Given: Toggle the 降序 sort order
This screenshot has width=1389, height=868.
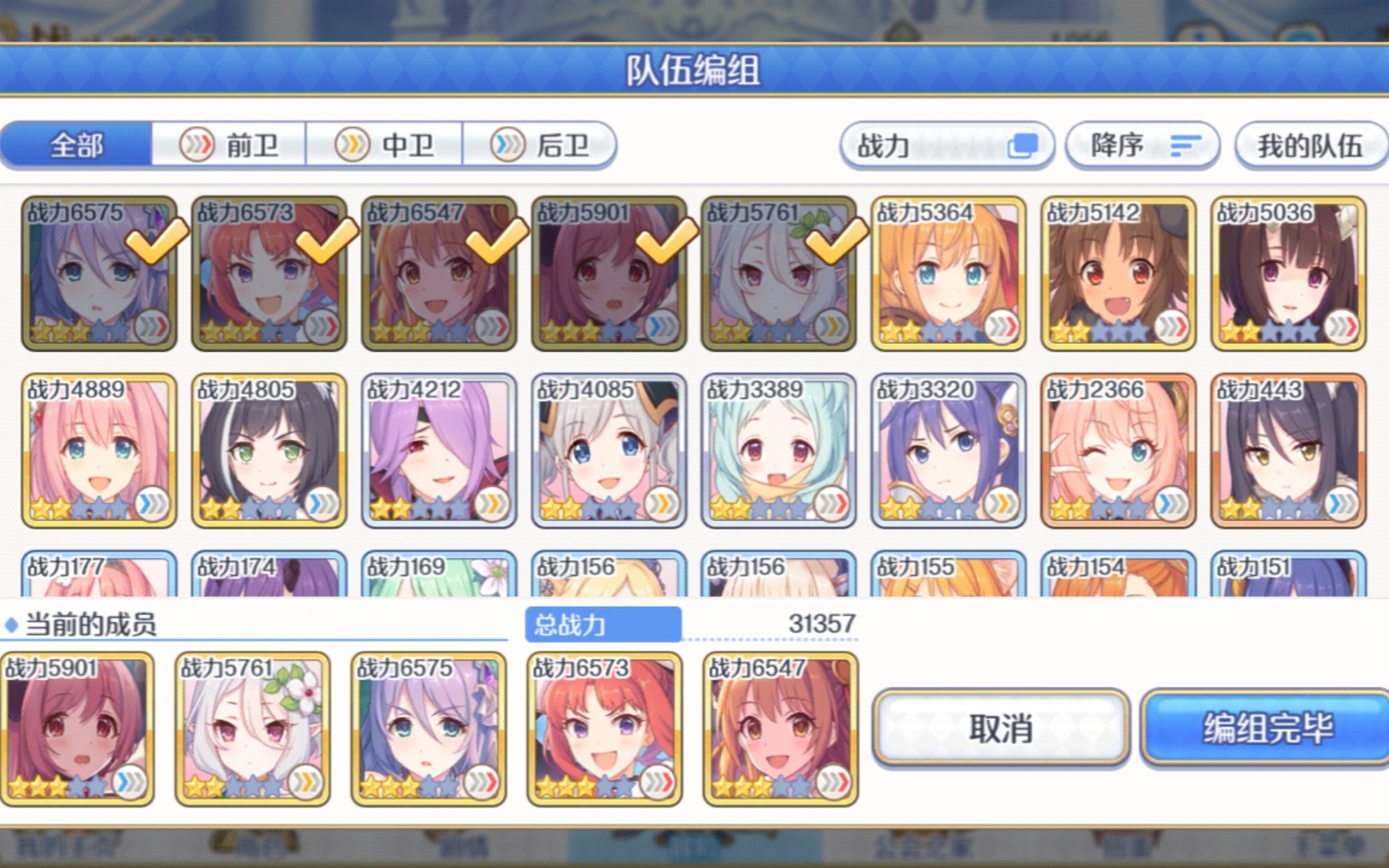Looking at the screenshot, I should (1142, 145).
